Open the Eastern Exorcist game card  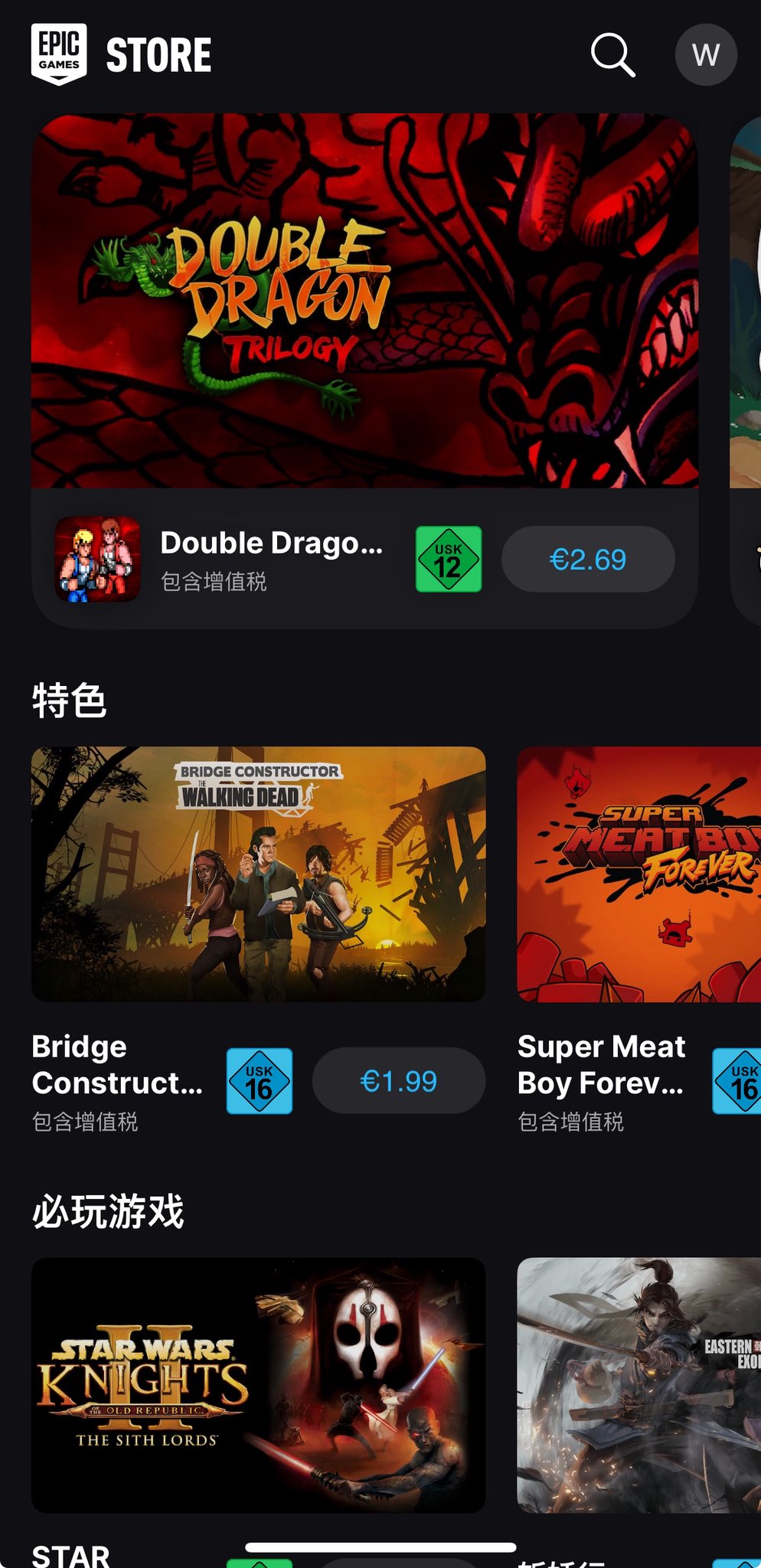pos(639,1385)
